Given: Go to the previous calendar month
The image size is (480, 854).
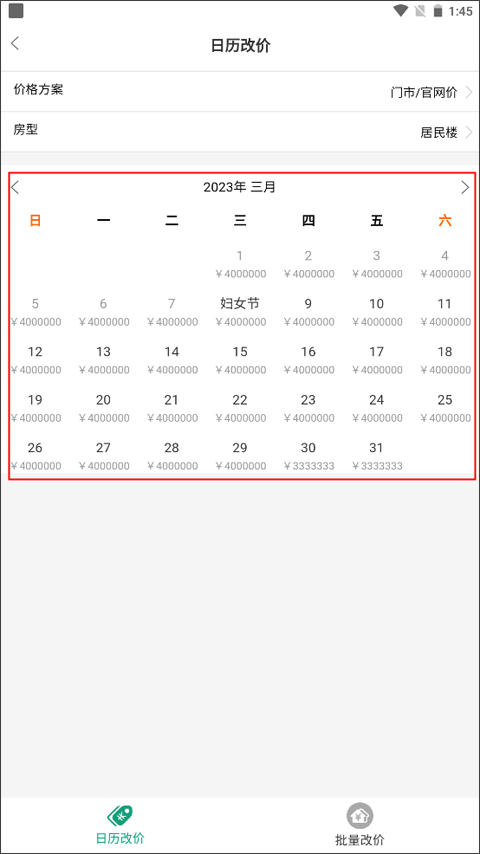Looking at the screenshot, I should point(15,187).
